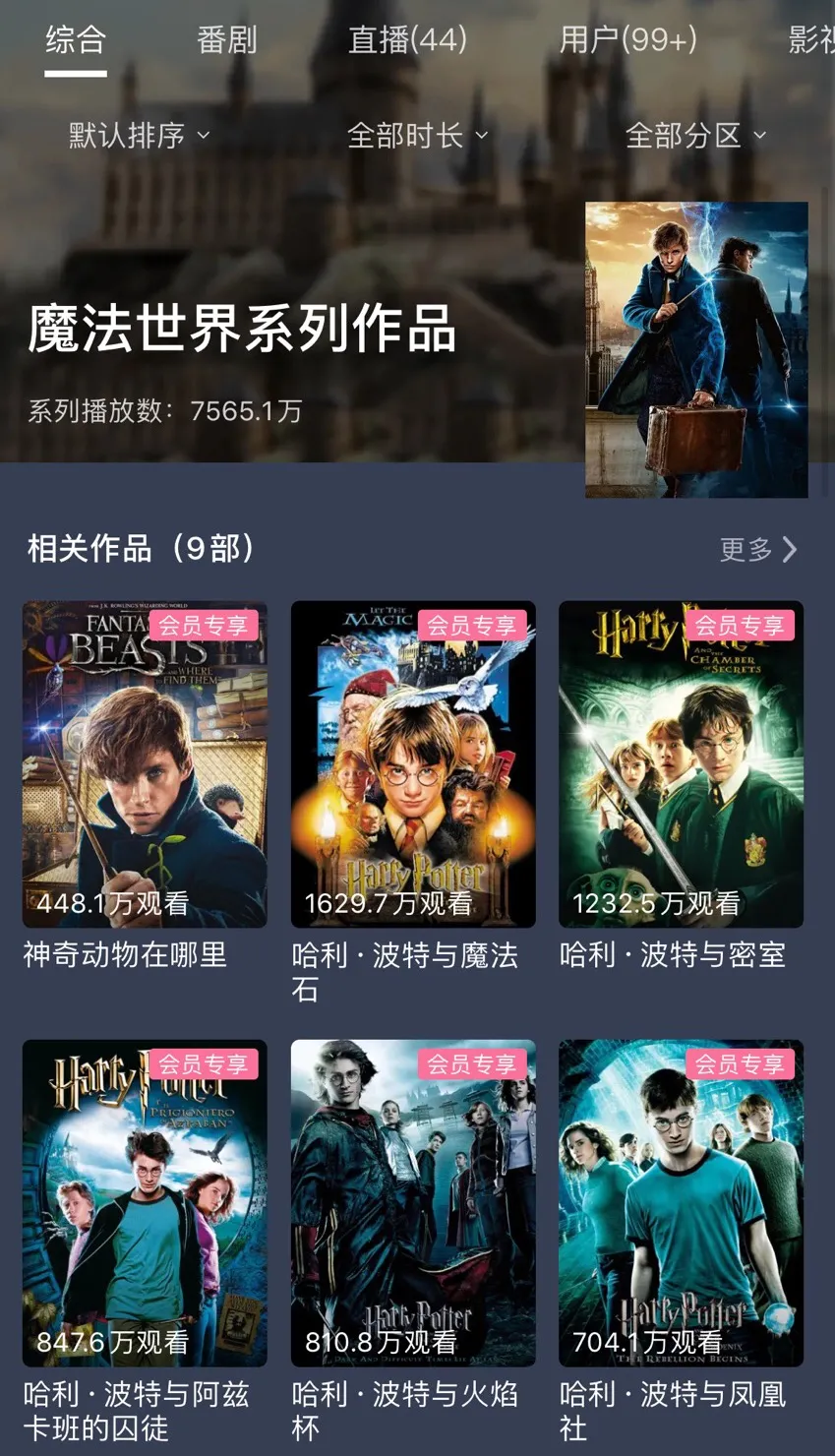Open 哈利·波特与阿兹卡班的囚徒 movie card
This screenshot has width=835, height=1456.
[145, 1242]
